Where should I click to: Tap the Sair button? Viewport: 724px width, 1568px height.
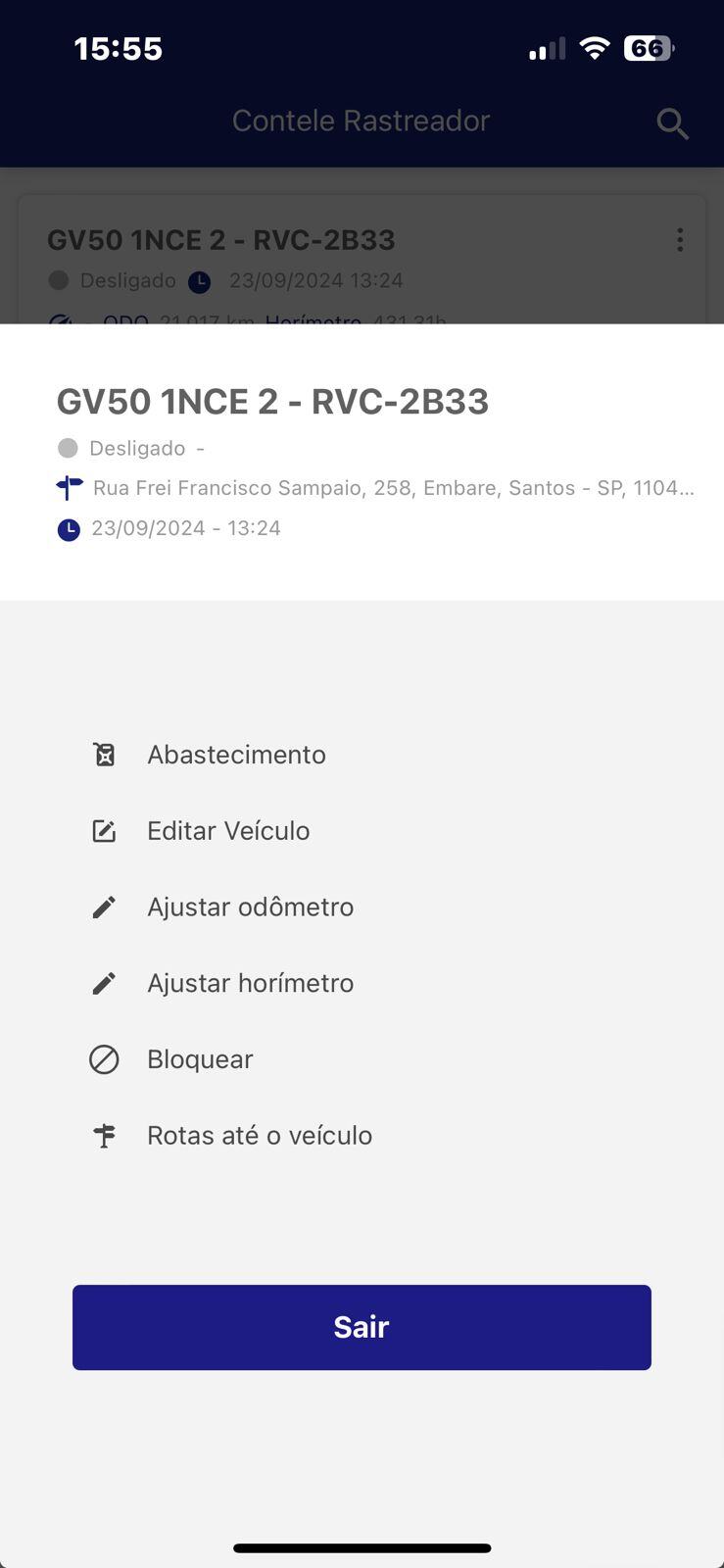pos(362,1327)
